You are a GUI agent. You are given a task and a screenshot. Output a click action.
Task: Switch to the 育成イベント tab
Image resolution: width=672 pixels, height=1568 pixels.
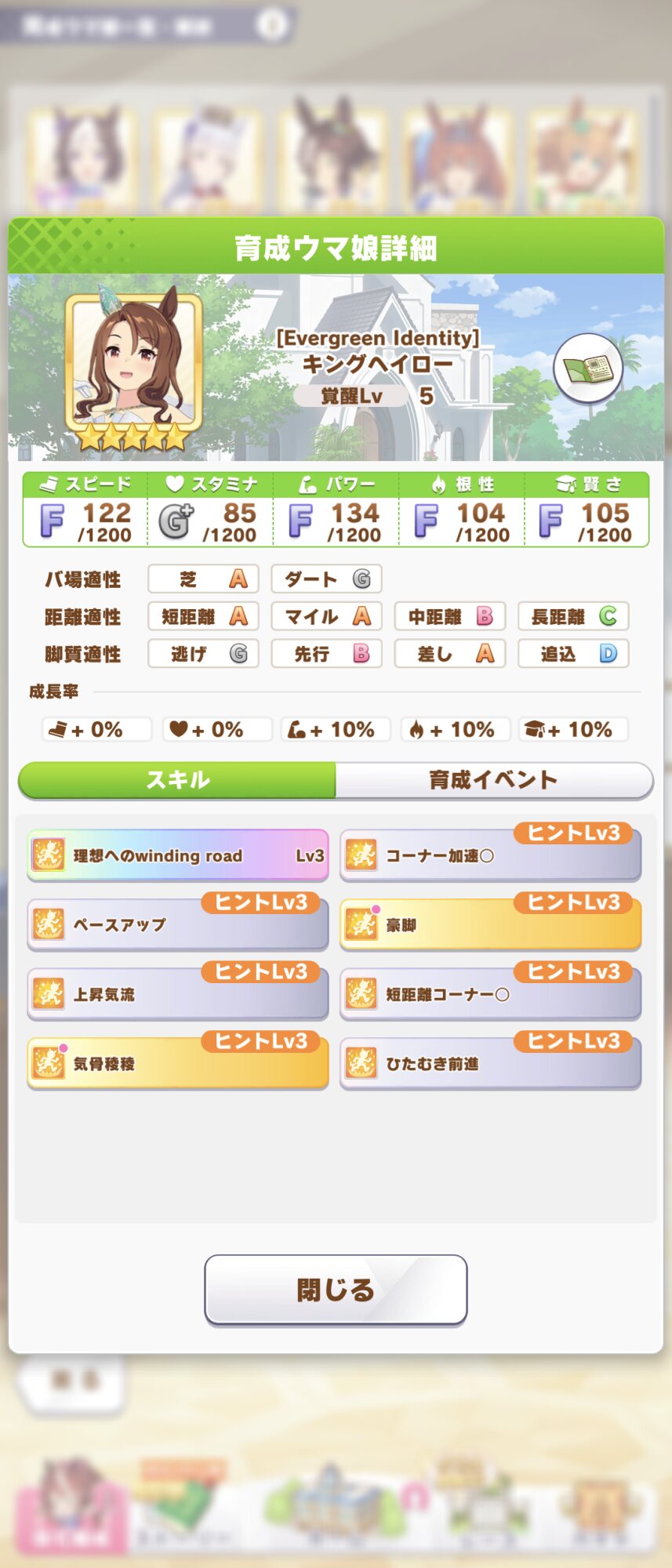click(493, 780)
